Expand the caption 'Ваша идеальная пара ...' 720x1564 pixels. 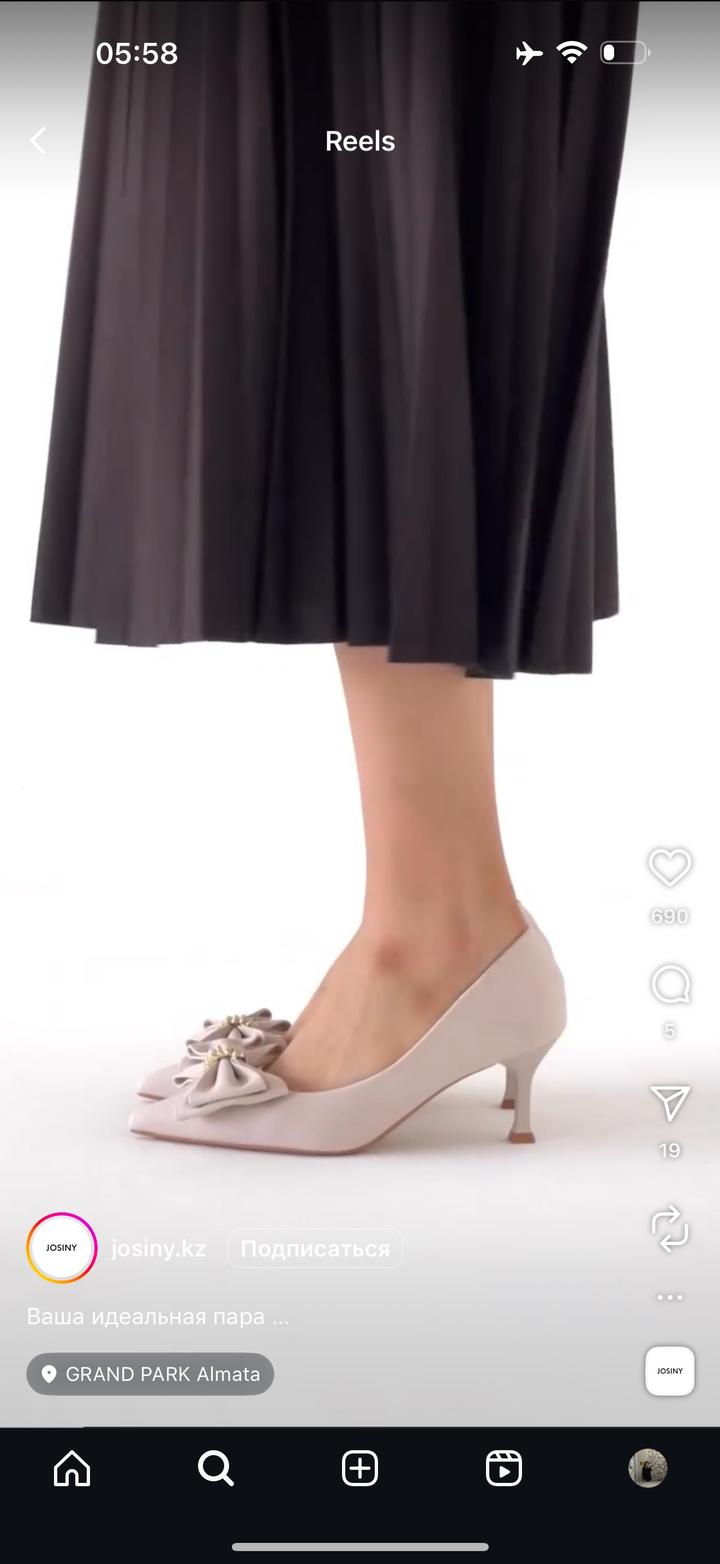pyautogui.click(x=158, y=1316)
